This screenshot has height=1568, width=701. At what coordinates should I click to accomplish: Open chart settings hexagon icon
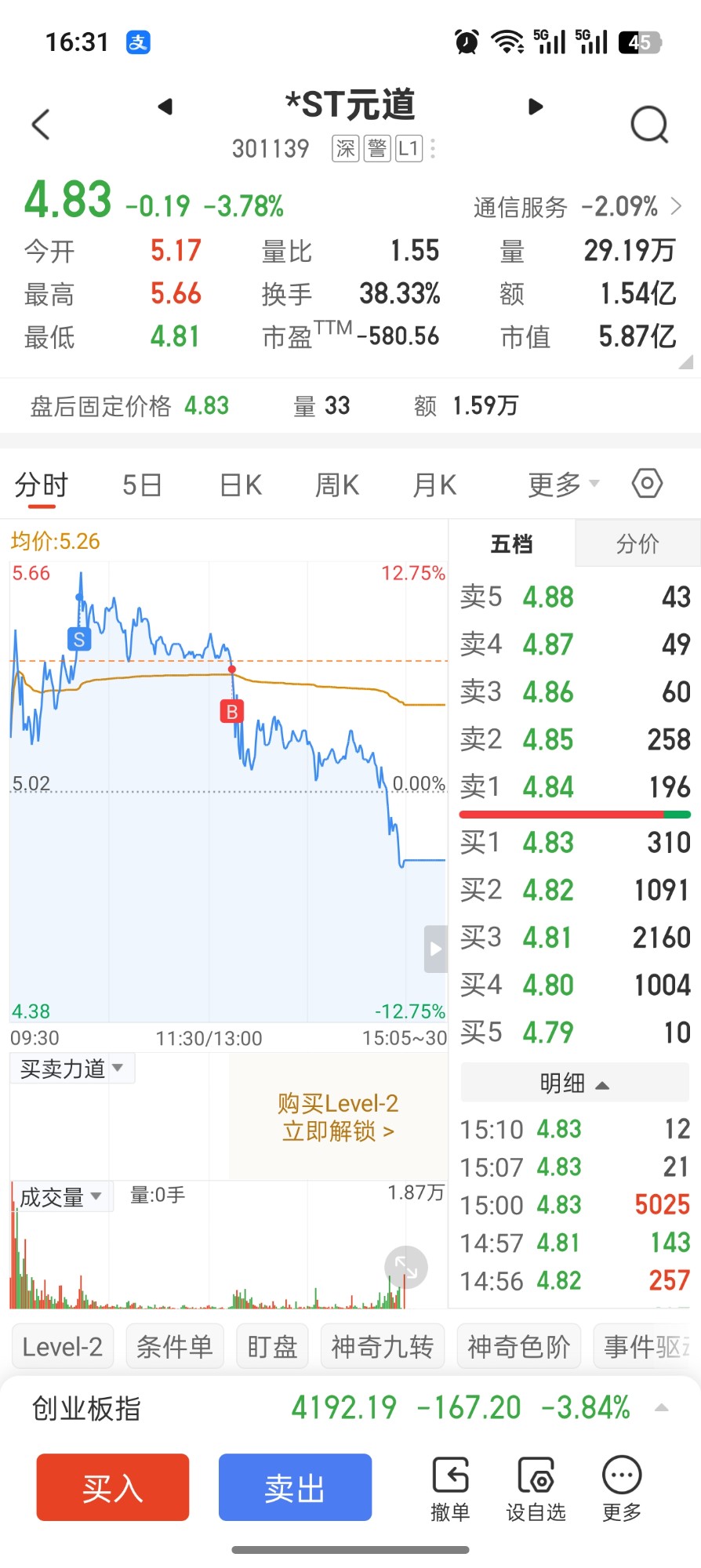tap(647, 484)
